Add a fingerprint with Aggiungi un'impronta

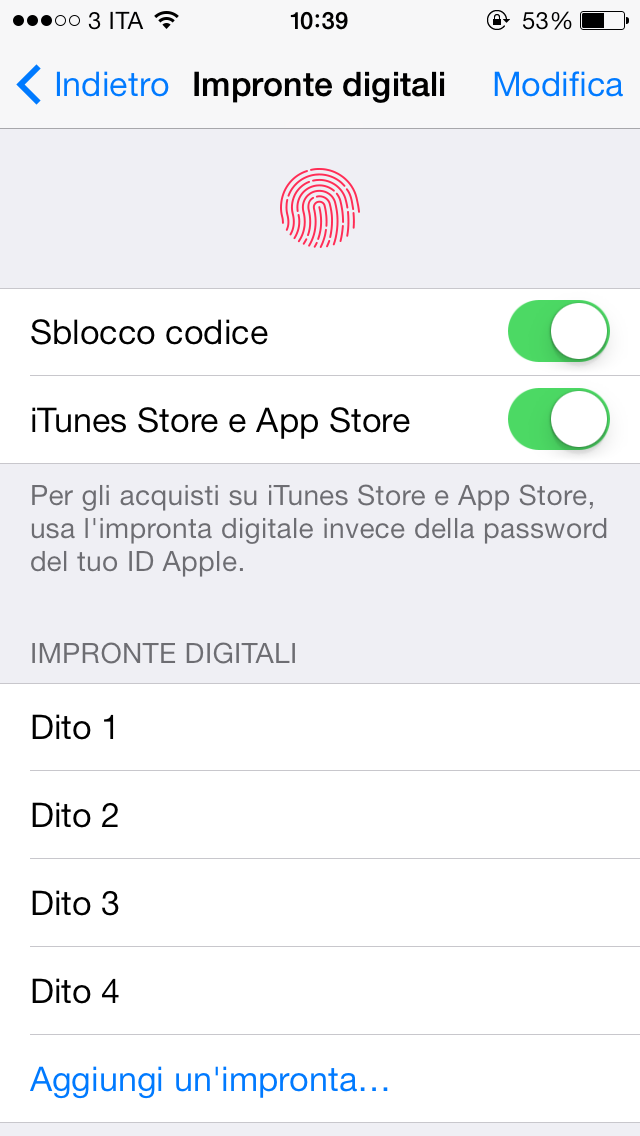[x=210, y=1080]
